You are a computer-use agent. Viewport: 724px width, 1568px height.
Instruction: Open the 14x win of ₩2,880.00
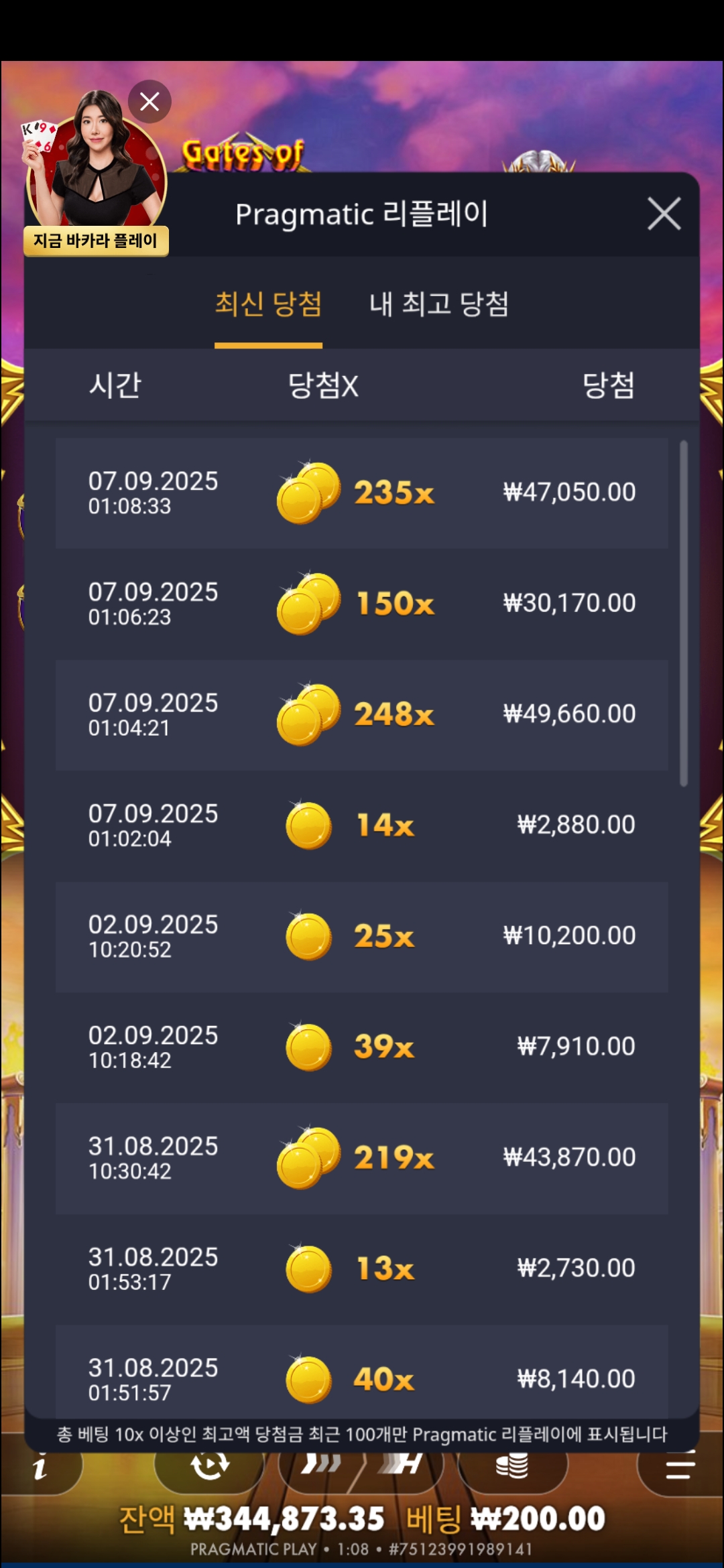pos(361,825)
